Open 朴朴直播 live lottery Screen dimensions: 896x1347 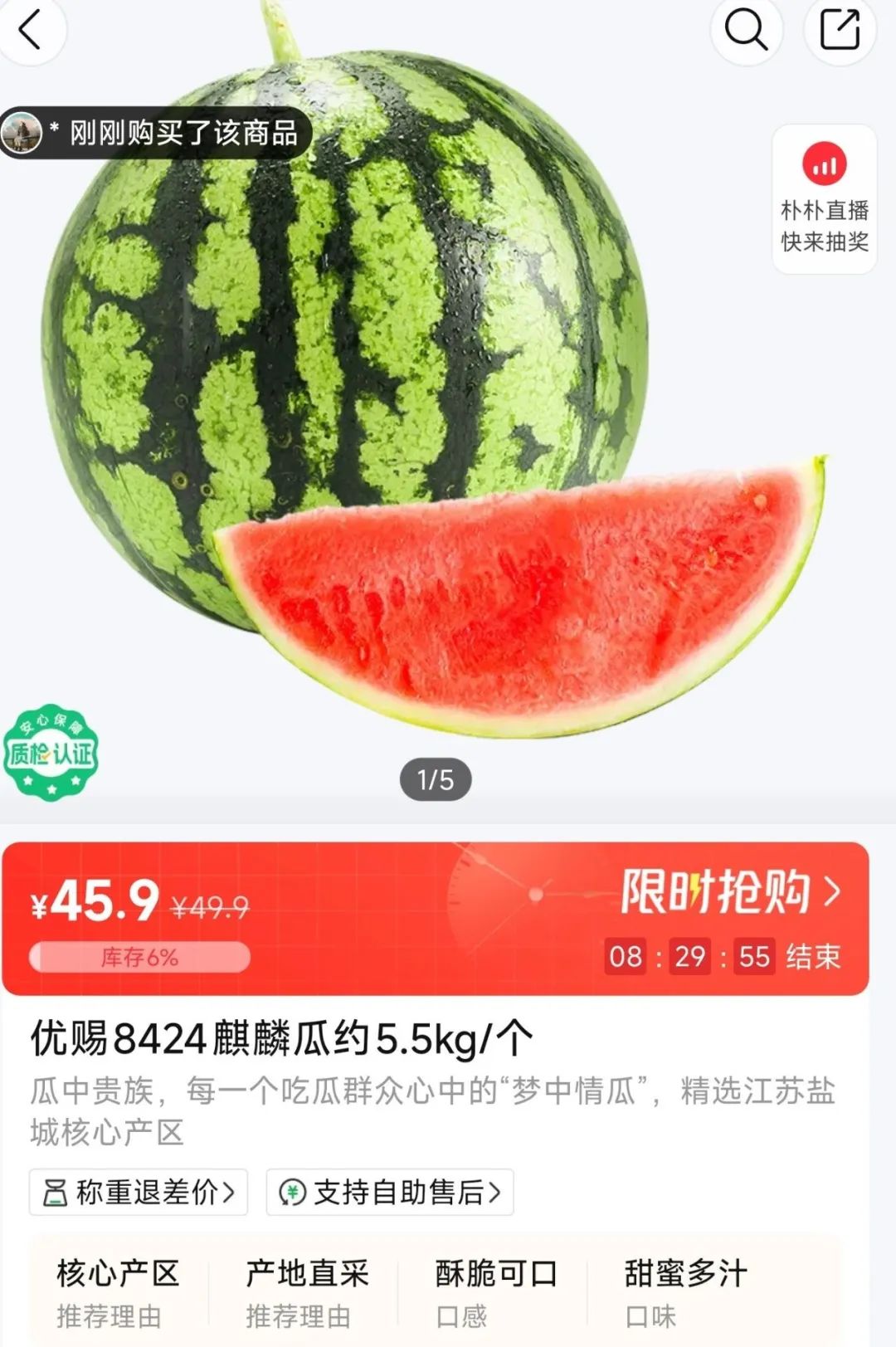coord(824,200)
